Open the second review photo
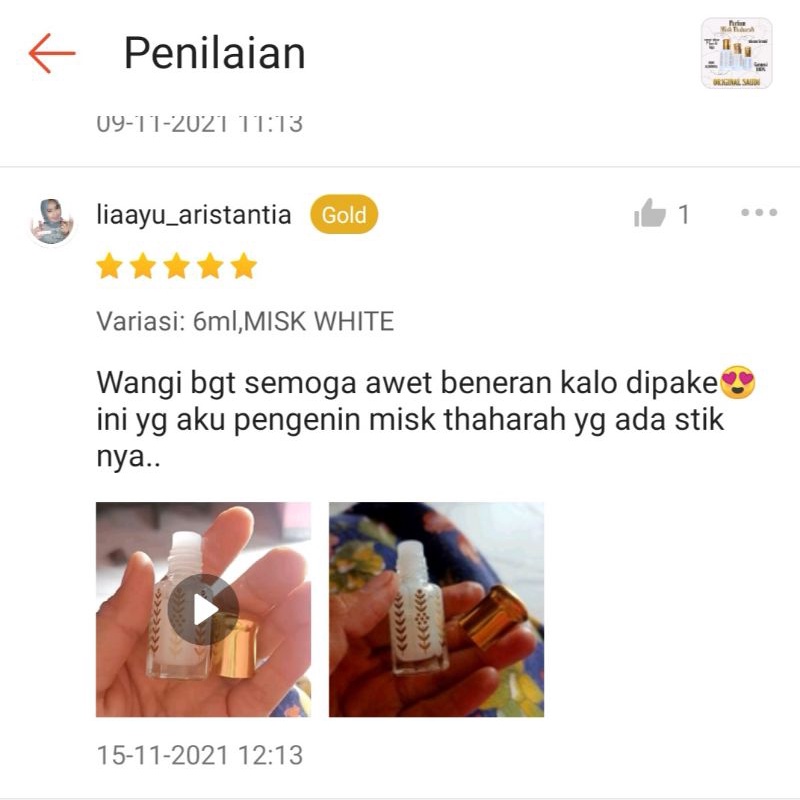Viewport: 800px width, 800px height. click(436, 609)
